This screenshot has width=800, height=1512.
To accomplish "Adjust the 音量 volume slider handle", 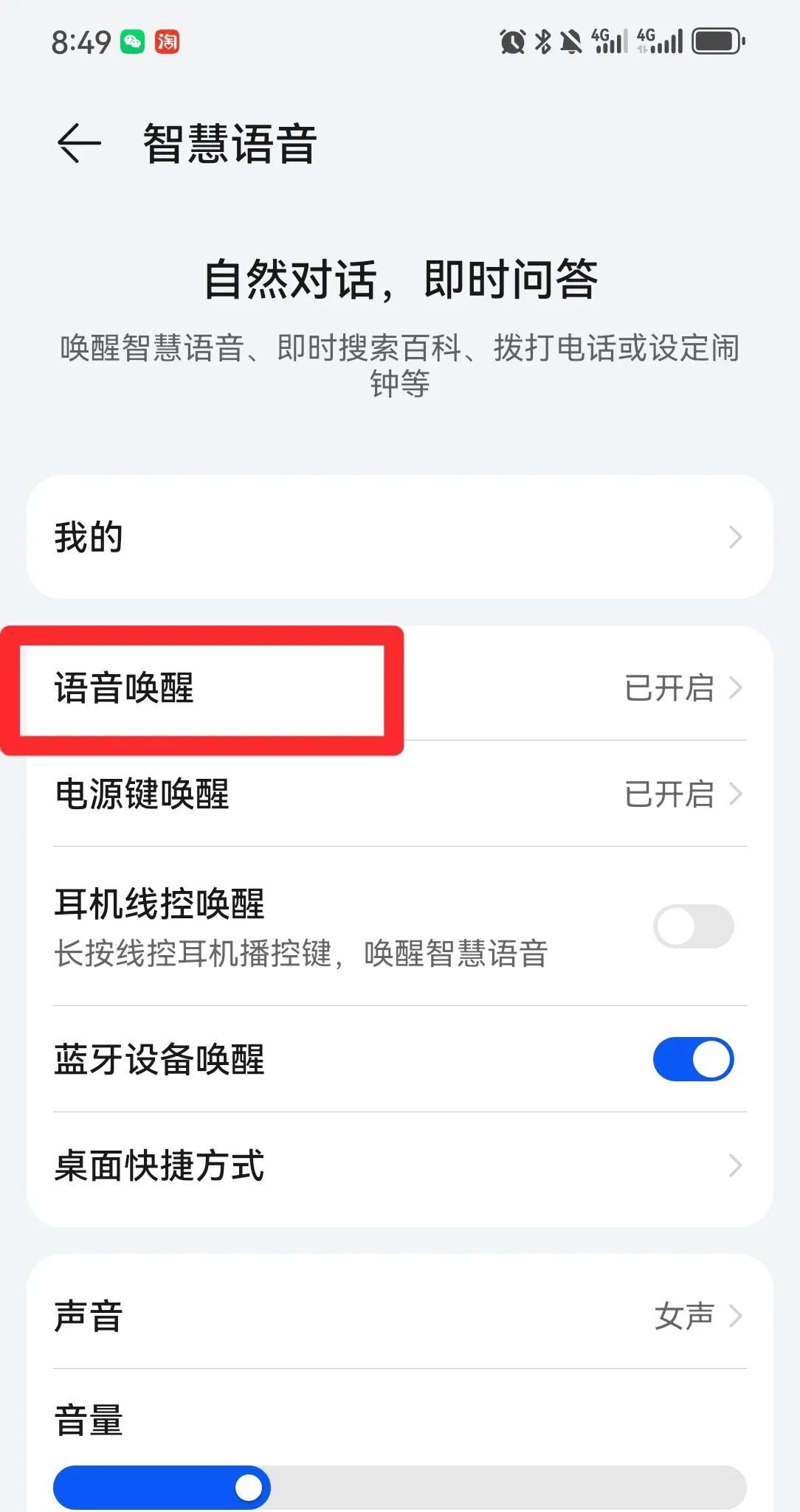I will click(249, 1487).
